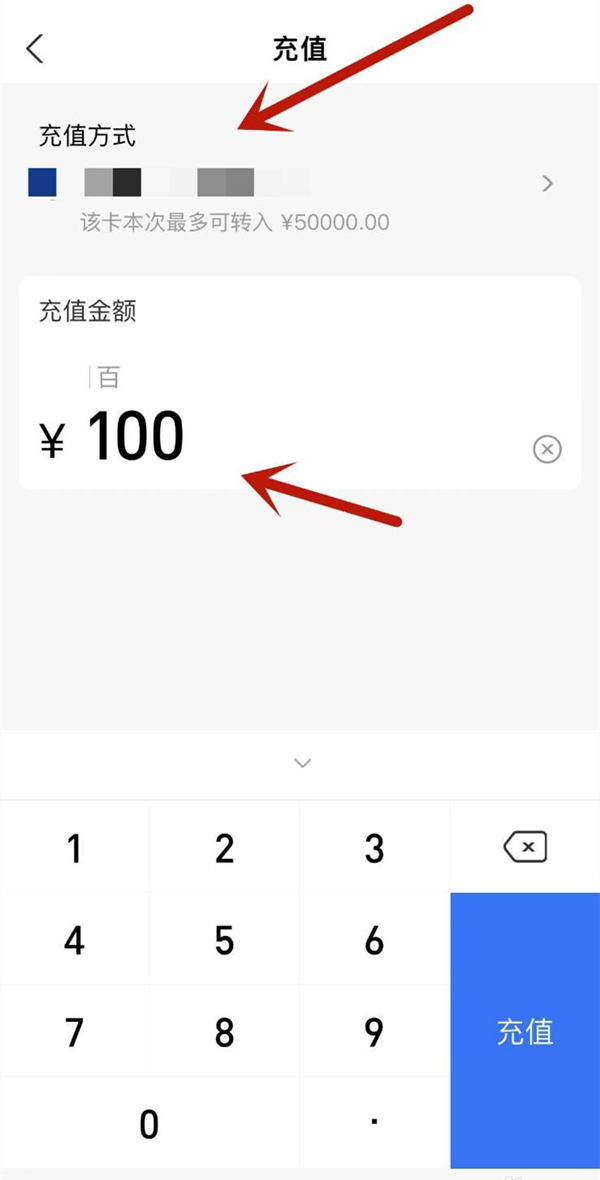Tap keypad digit 3

pyautogui.click(x=374, y=849)
